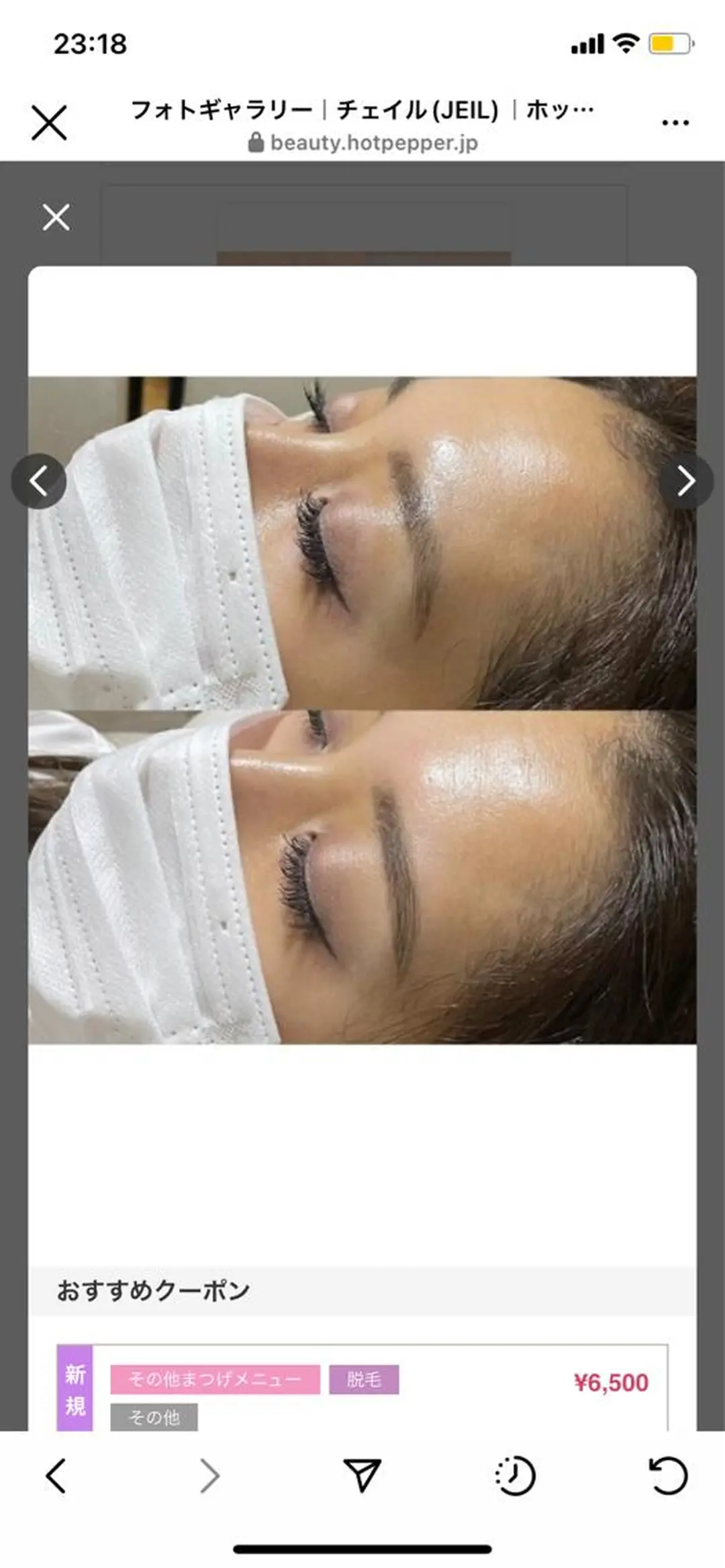
Task: Close the photo gallery lightbox
Action: 56,217
